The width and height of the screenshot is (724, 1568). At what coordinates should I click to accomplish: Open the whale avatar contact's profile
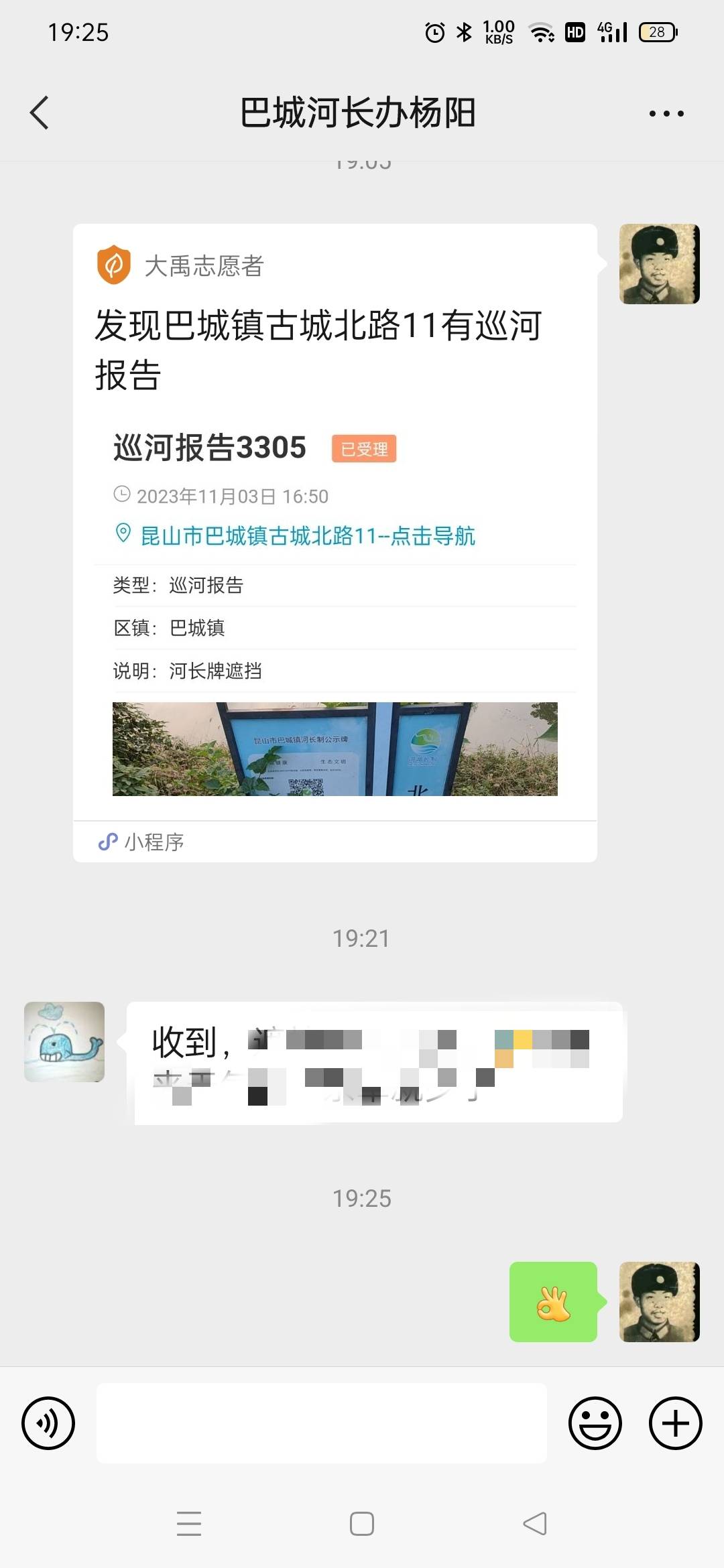64,1042
